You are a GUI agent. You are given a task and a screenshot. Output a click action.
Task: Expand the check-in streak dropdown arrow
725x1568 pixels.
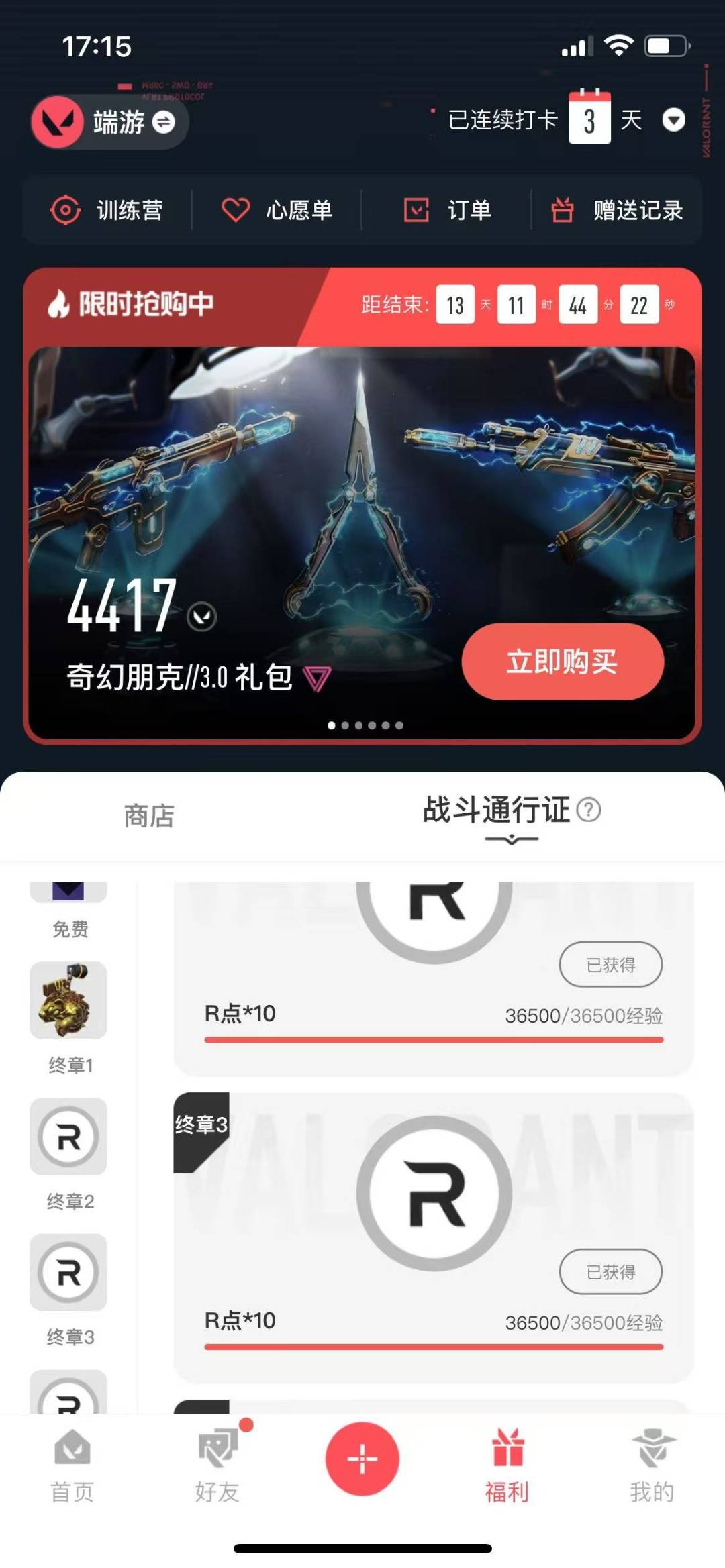coord(673,120)
